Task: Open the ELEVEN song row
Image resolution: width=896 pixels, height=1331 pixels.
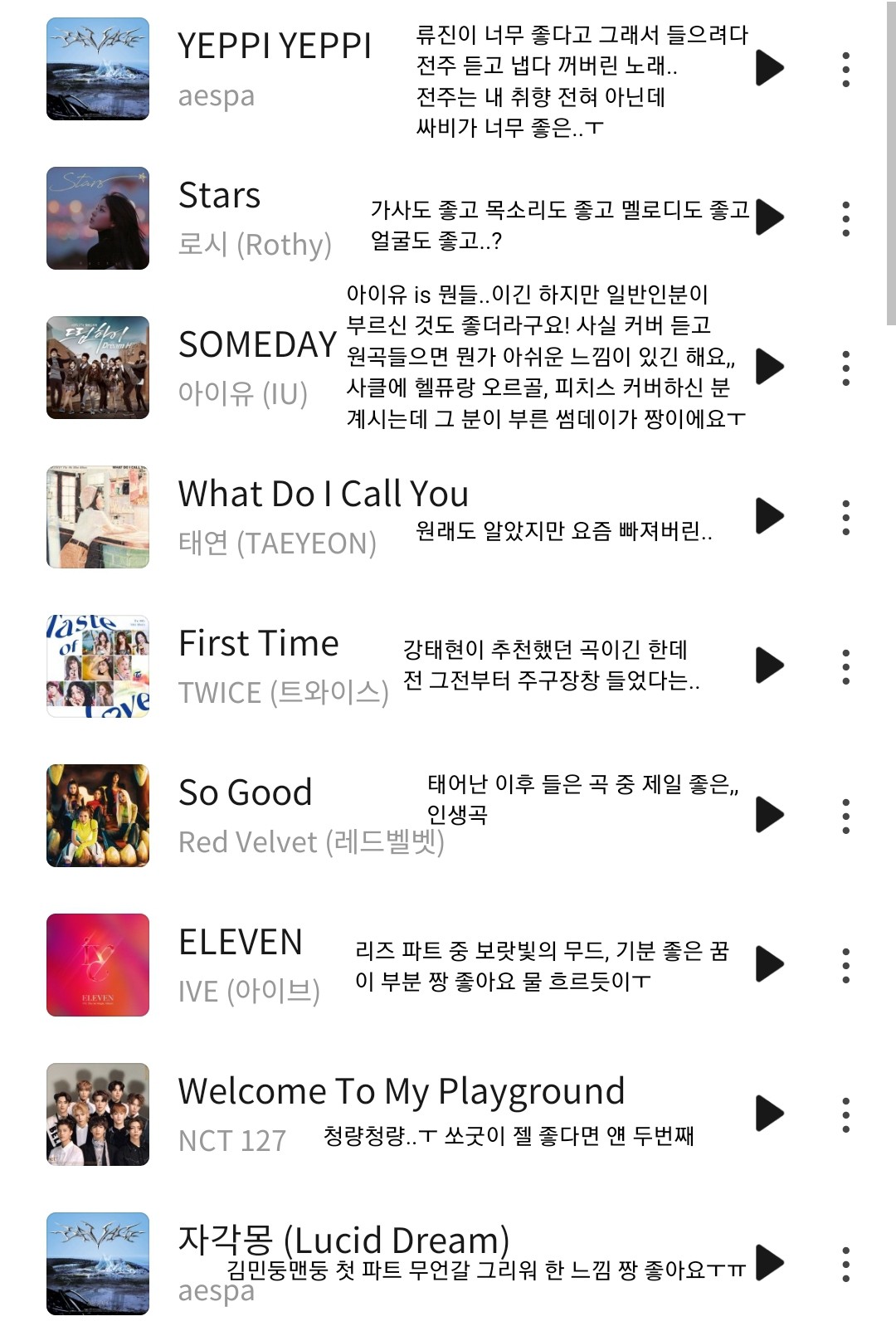Action: point(241,943)
